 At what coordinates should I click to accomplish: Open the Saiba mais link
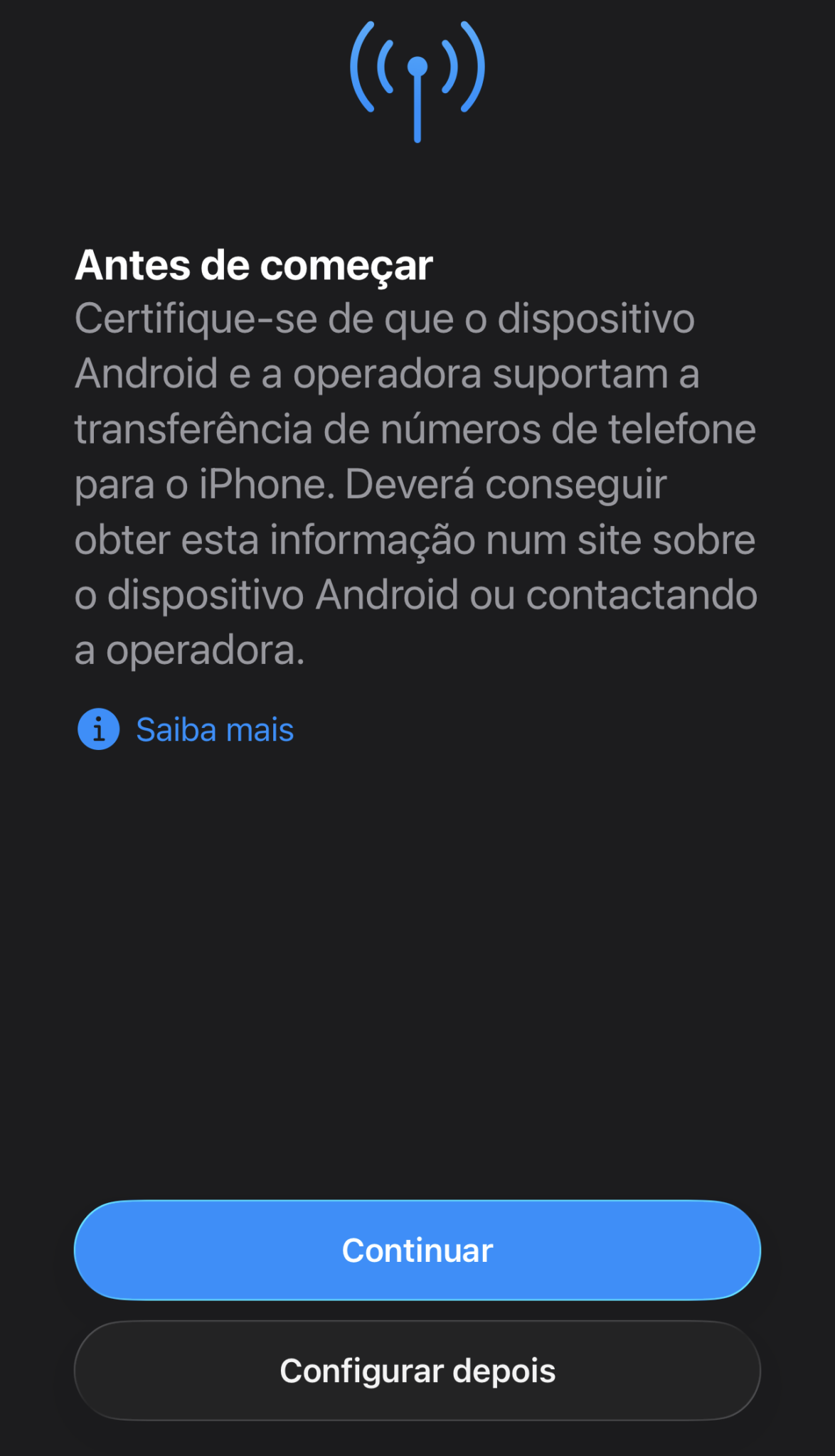tap(214, 729)
